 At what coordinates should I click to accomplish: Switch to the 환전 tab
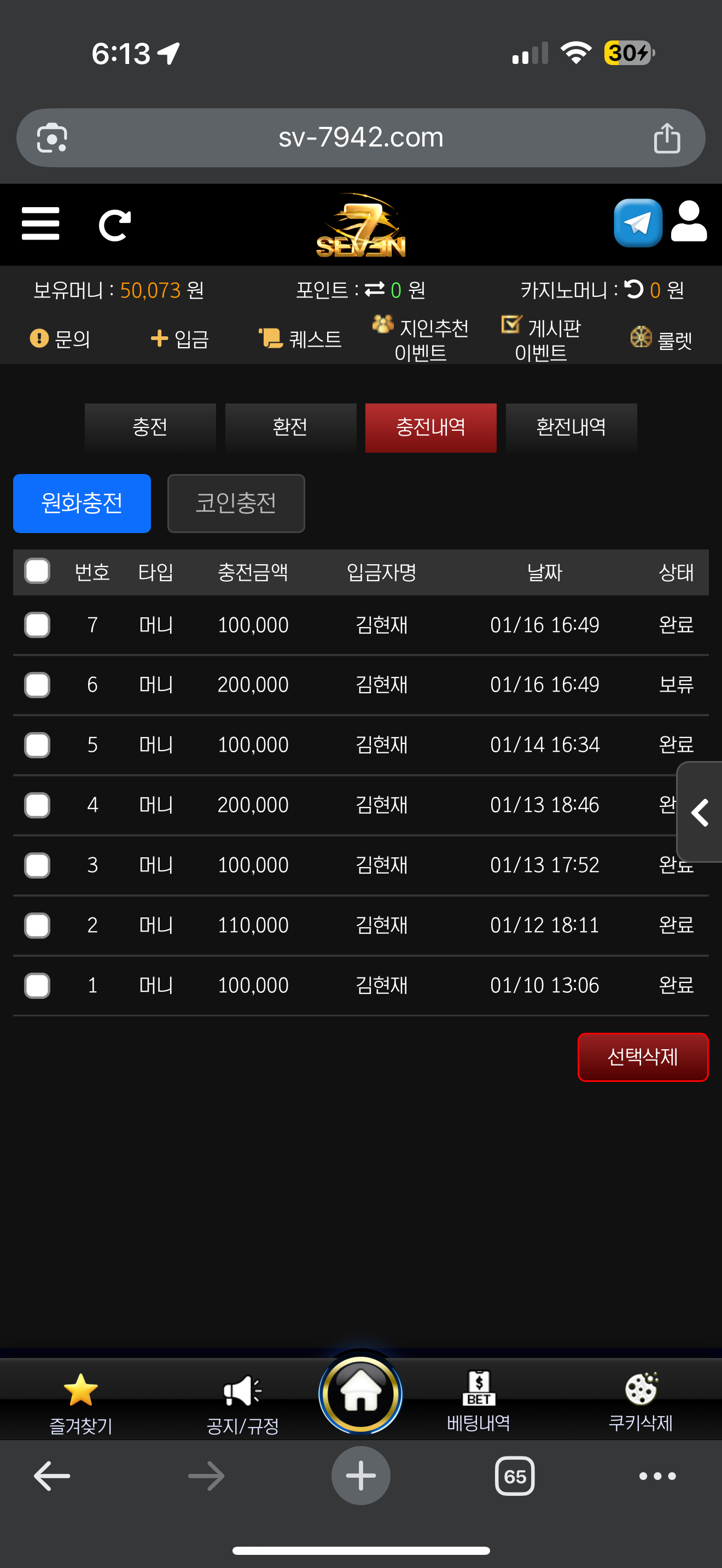290,428
